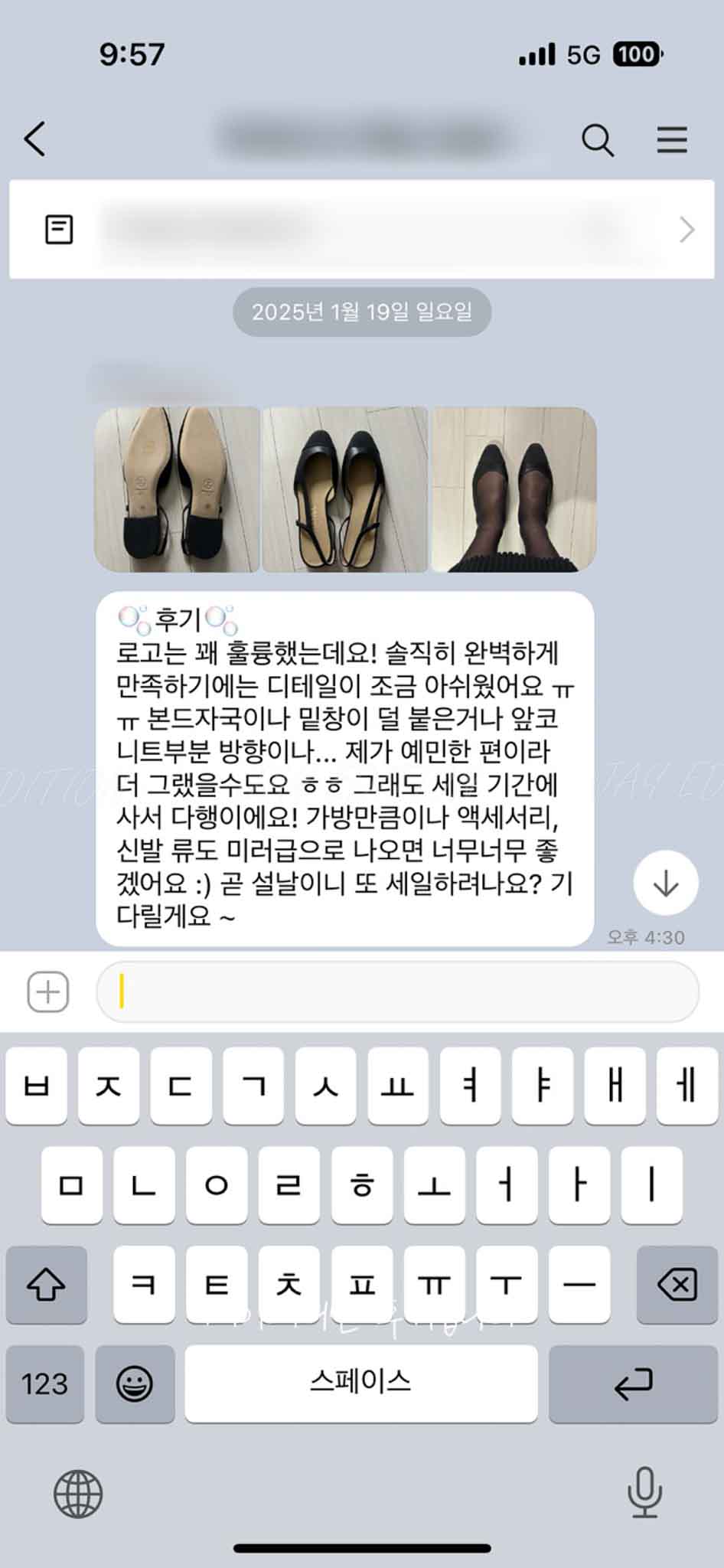This screenshot has width=724, height=1568.
Task: Open the emoji keyboard
Action: (135, 1383)
